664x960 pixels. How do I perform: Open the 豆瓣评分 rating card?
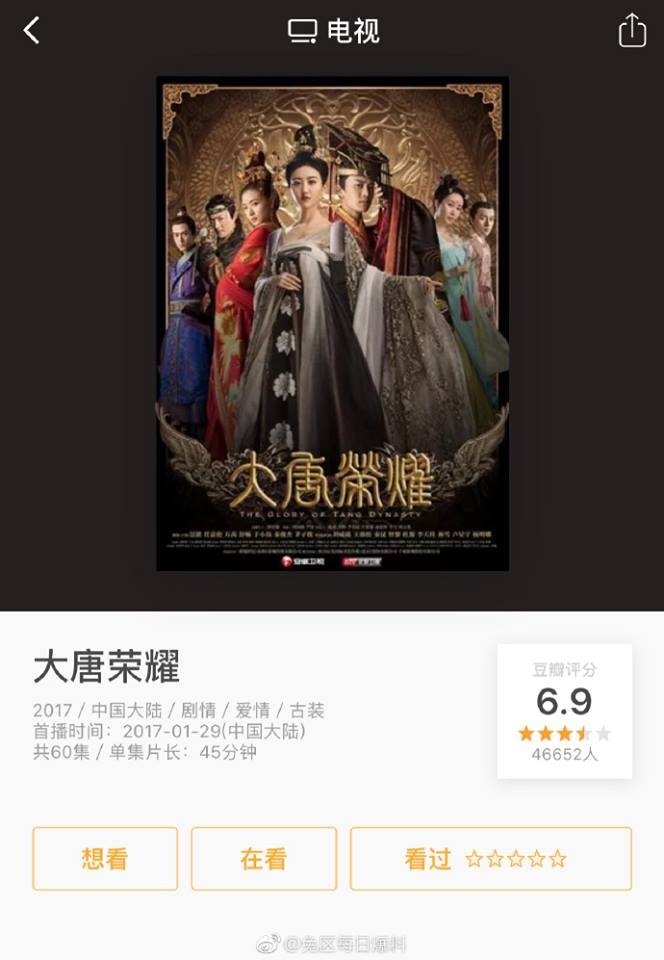coord(564,711)
